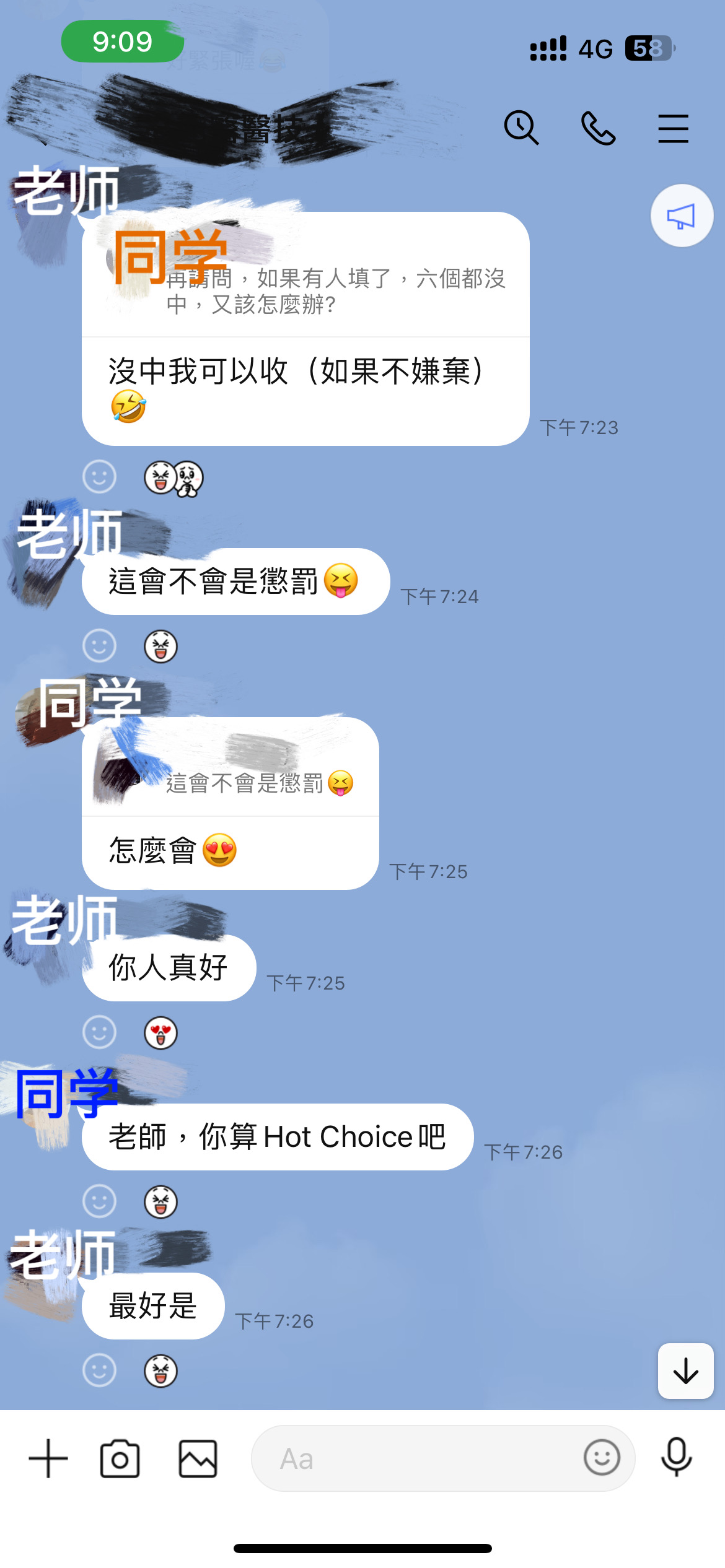Open quoted reply in 怎麼會 message

(x=230, y=768)
